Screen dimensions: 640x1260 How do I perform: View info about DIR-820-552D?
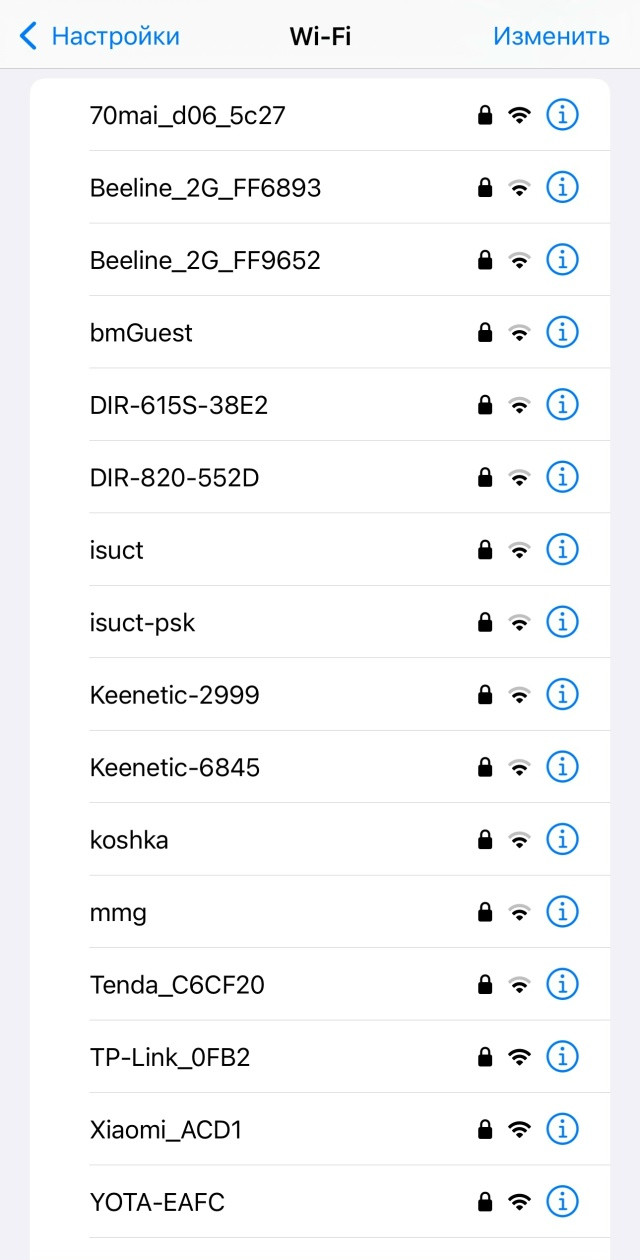click(563, 477)
